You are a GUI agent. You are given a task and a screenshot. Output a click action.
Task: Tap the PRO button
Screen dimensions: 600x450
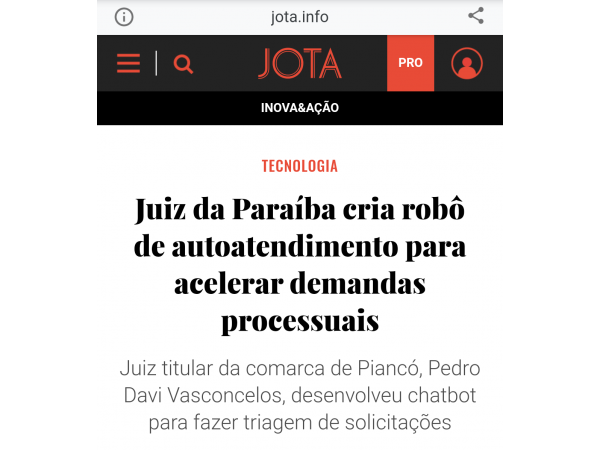pyautogui.click(x=410, y=63)
